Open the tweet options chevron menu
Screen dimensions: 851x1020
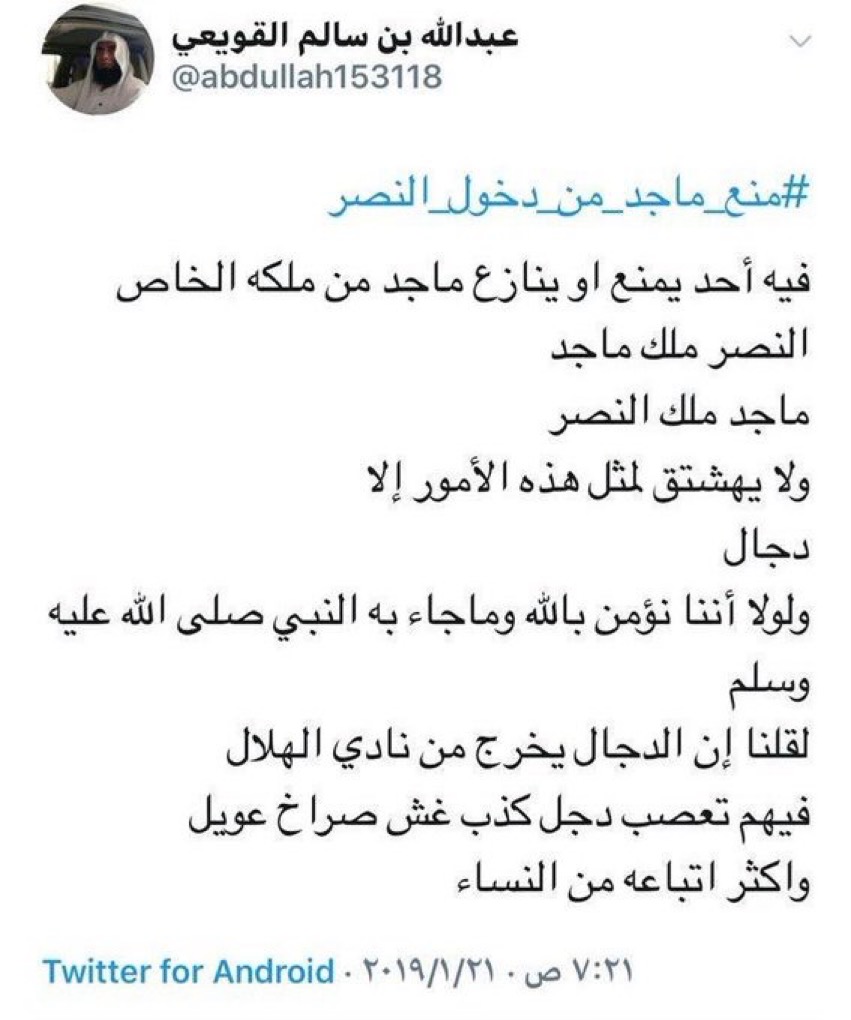pyautogui.click(x=798, y=42)
